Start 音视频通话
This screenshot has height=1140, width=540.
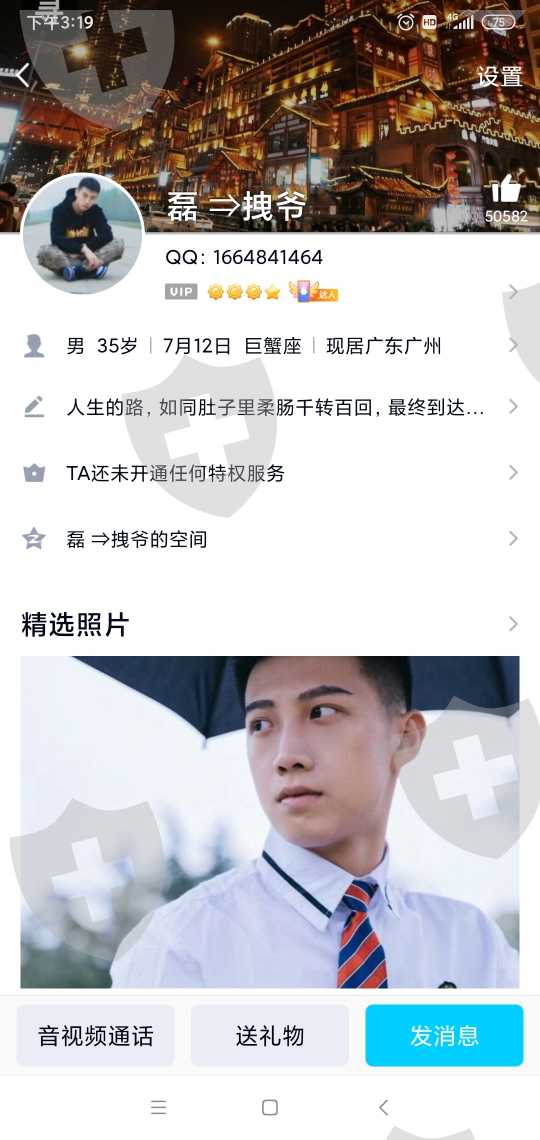[x=95, y=1035]
